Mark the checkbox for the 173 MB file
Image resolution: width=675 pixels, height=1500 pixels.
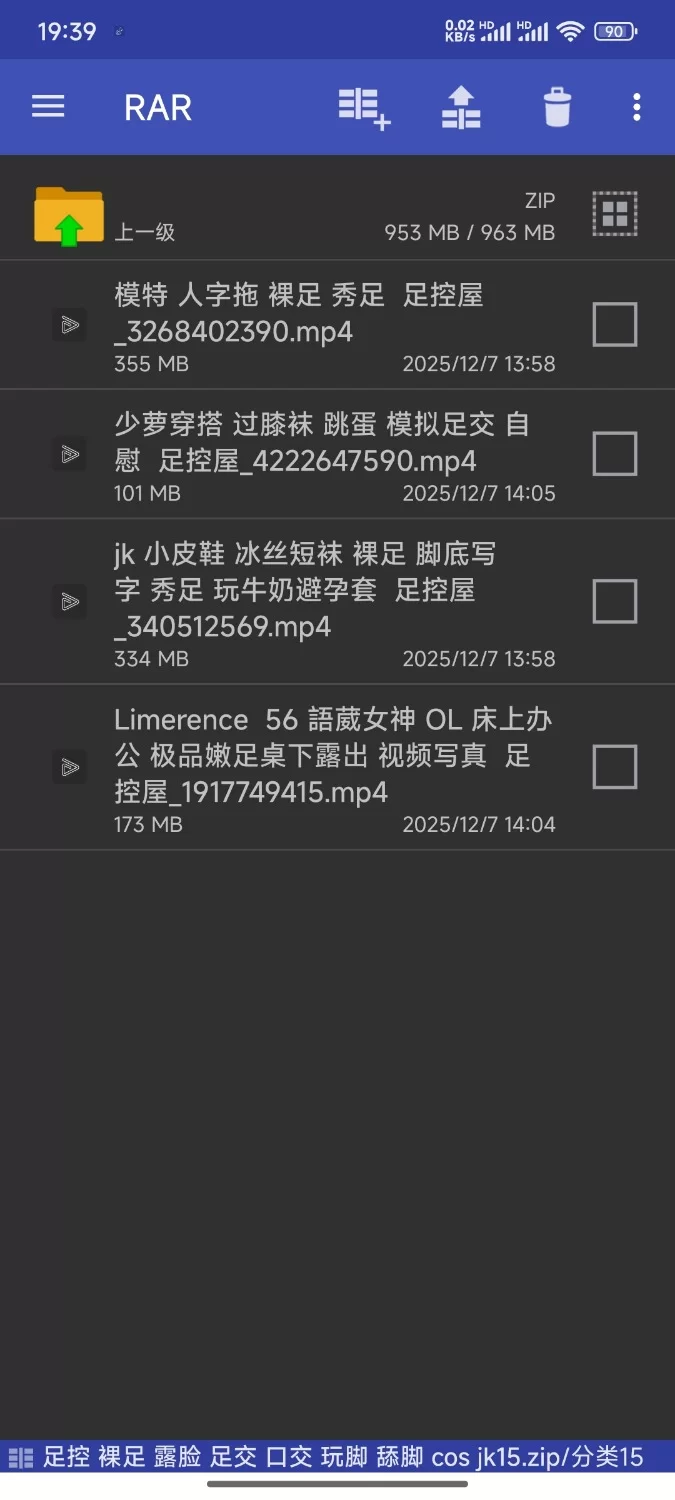[x=614, y=767]
